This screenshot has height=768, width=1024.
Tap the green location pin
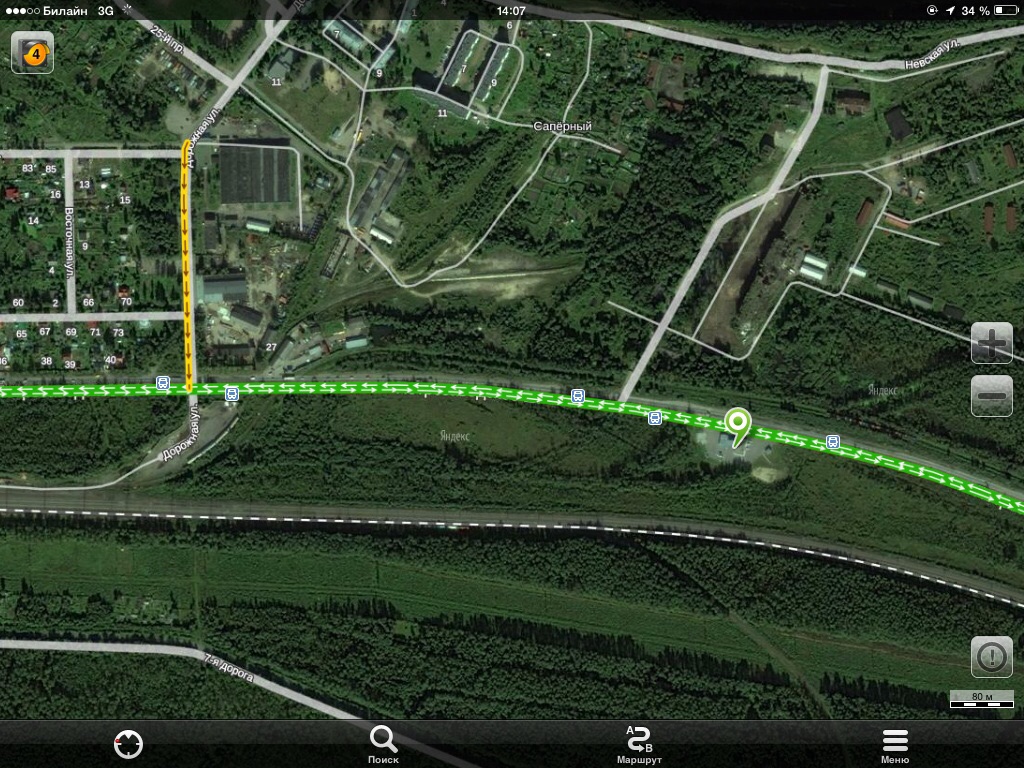coord(738,425)
